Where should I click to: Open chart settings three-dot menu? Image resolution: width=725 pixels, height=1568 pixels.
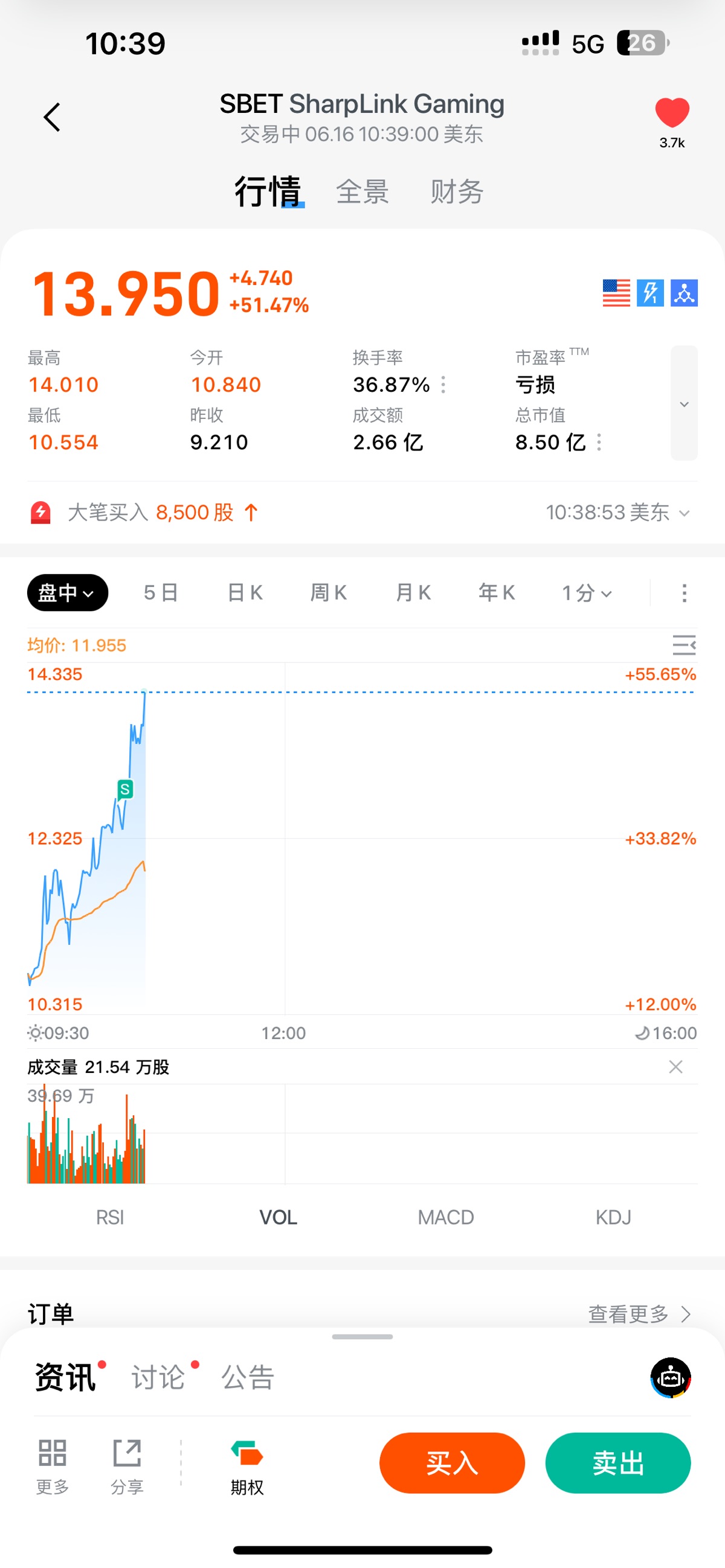(x=684, y=592)
